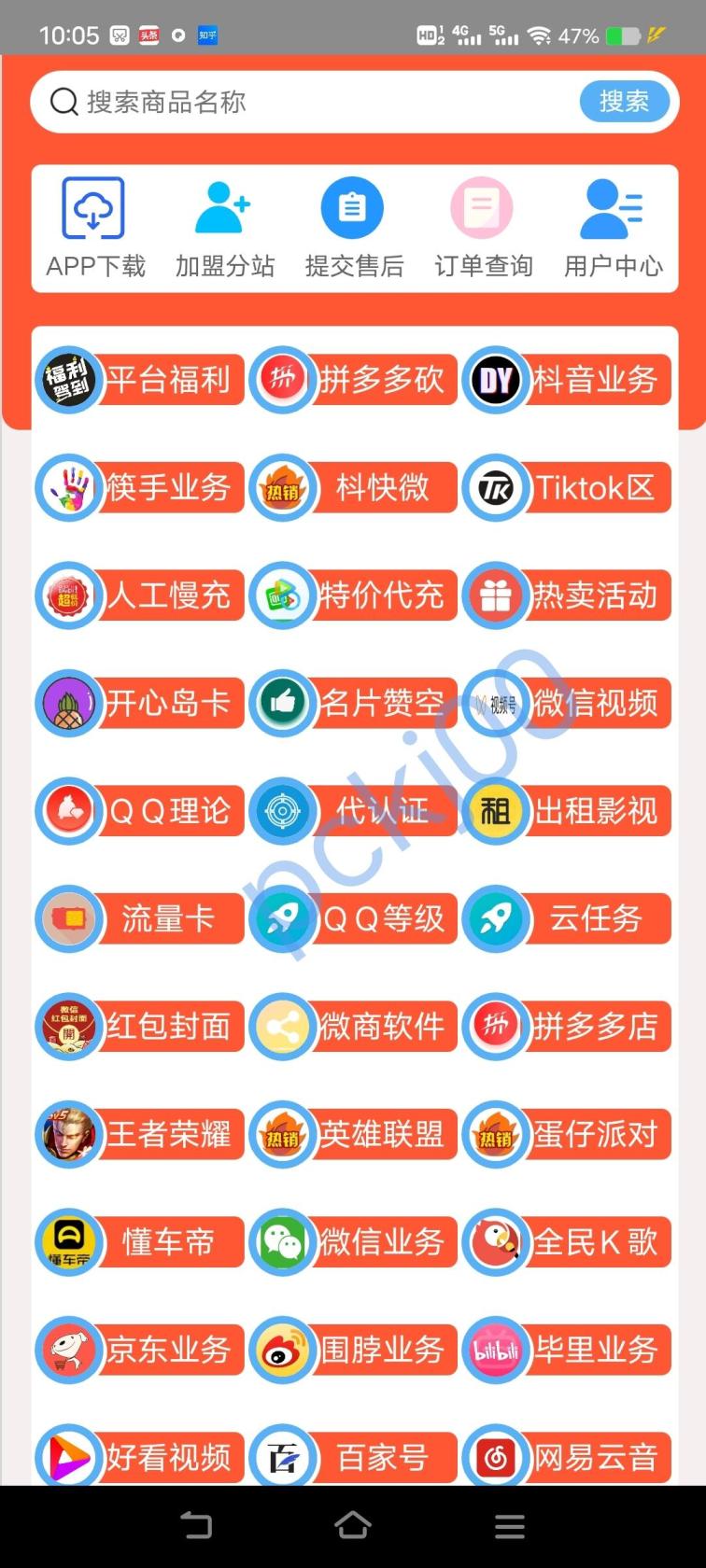Select the 红包封面 category
706x1568 pixels.
[140, 1027]
